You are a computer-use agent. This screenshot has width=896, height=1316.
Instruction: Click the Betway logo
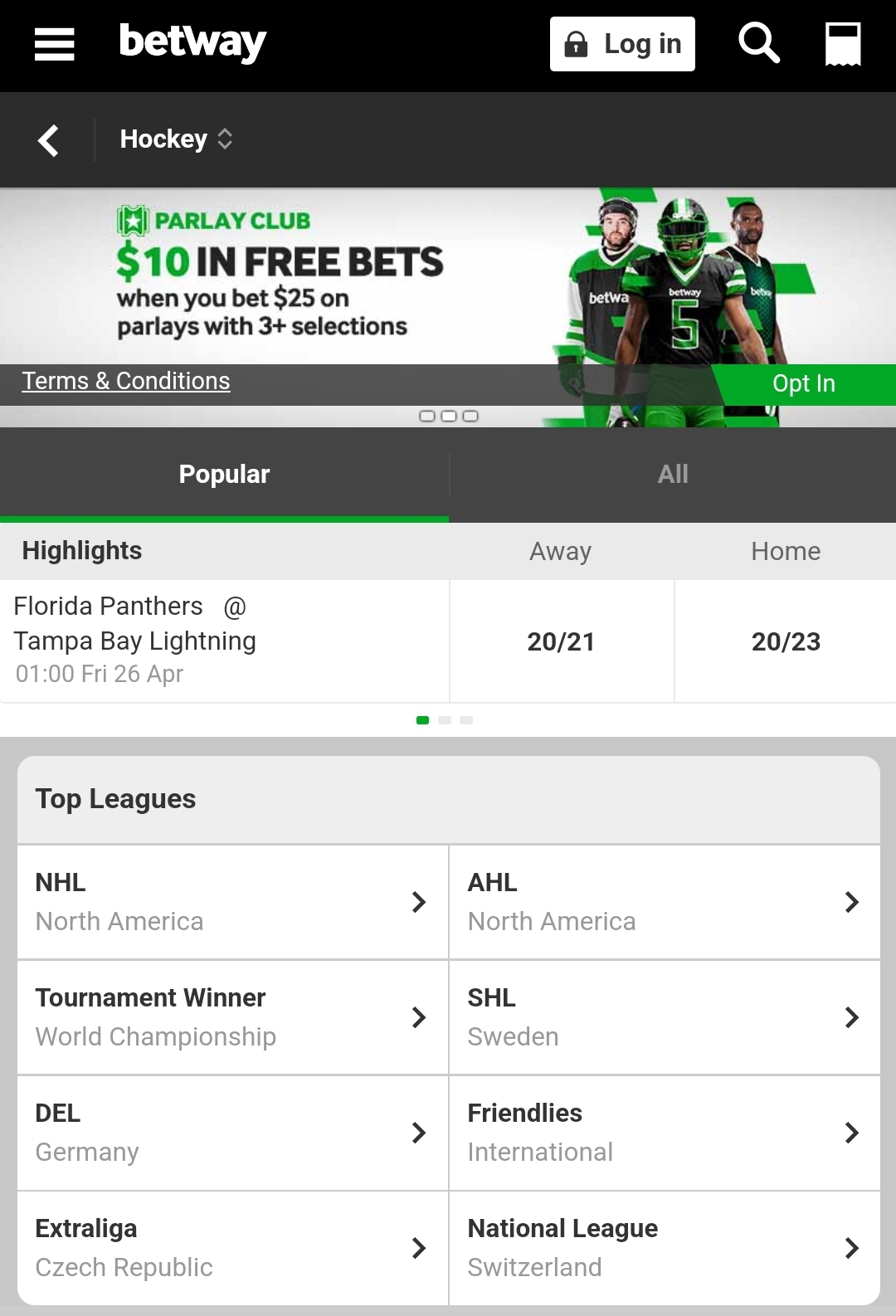192,44
